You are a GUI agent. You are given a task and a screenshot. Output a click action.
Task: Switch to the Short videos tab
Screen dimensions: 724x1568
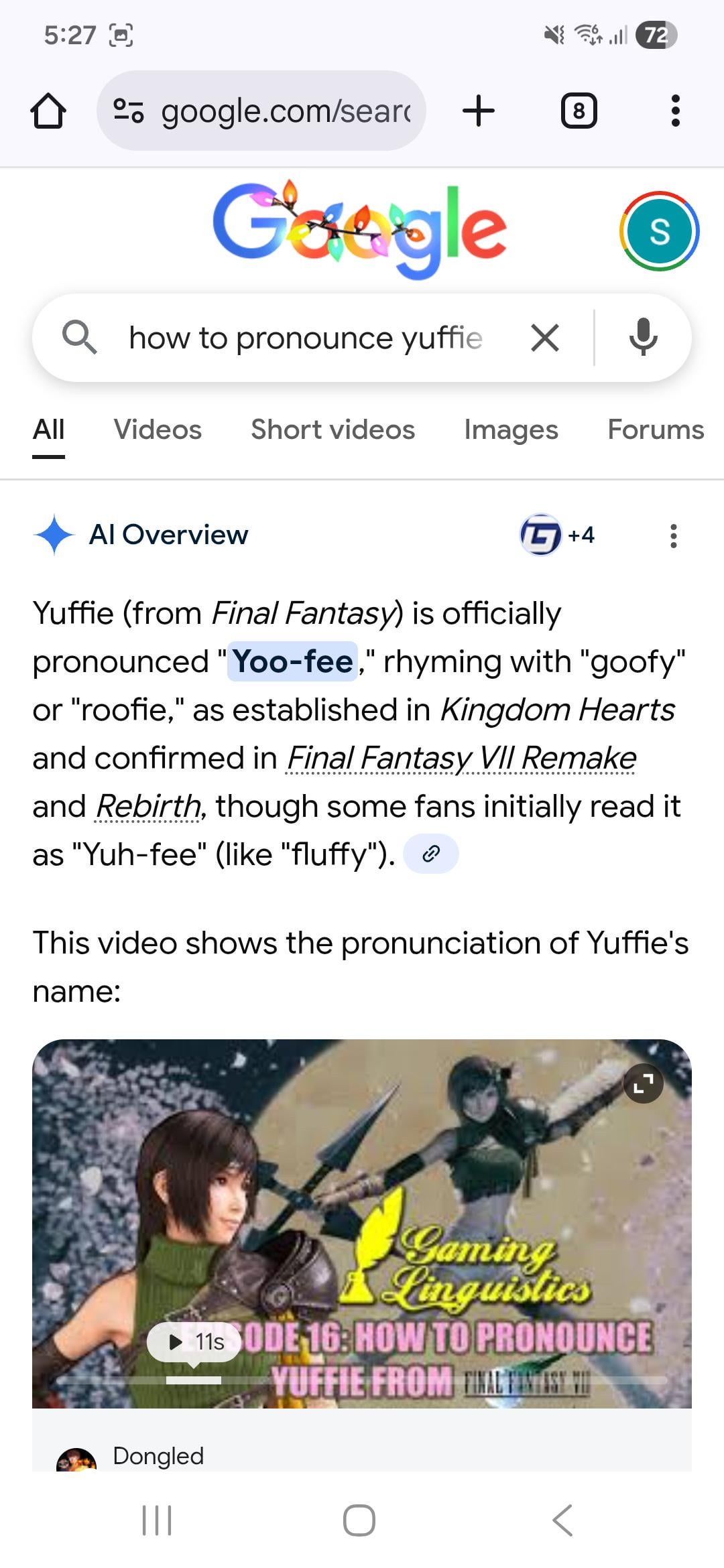tap(333, 430)
